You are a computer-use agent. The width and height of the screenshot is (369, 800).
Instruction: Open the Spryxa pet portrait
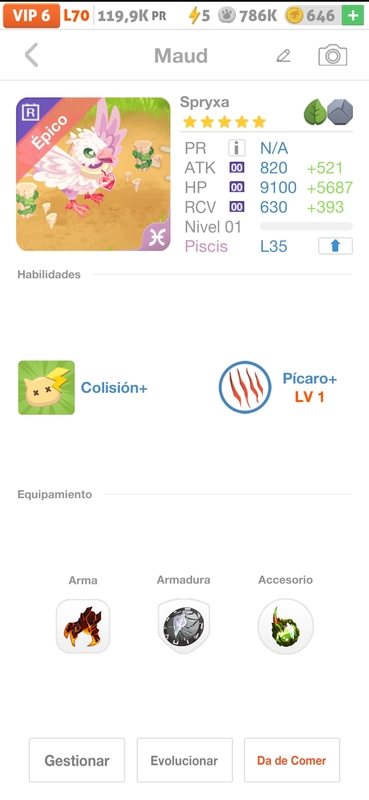93,174
